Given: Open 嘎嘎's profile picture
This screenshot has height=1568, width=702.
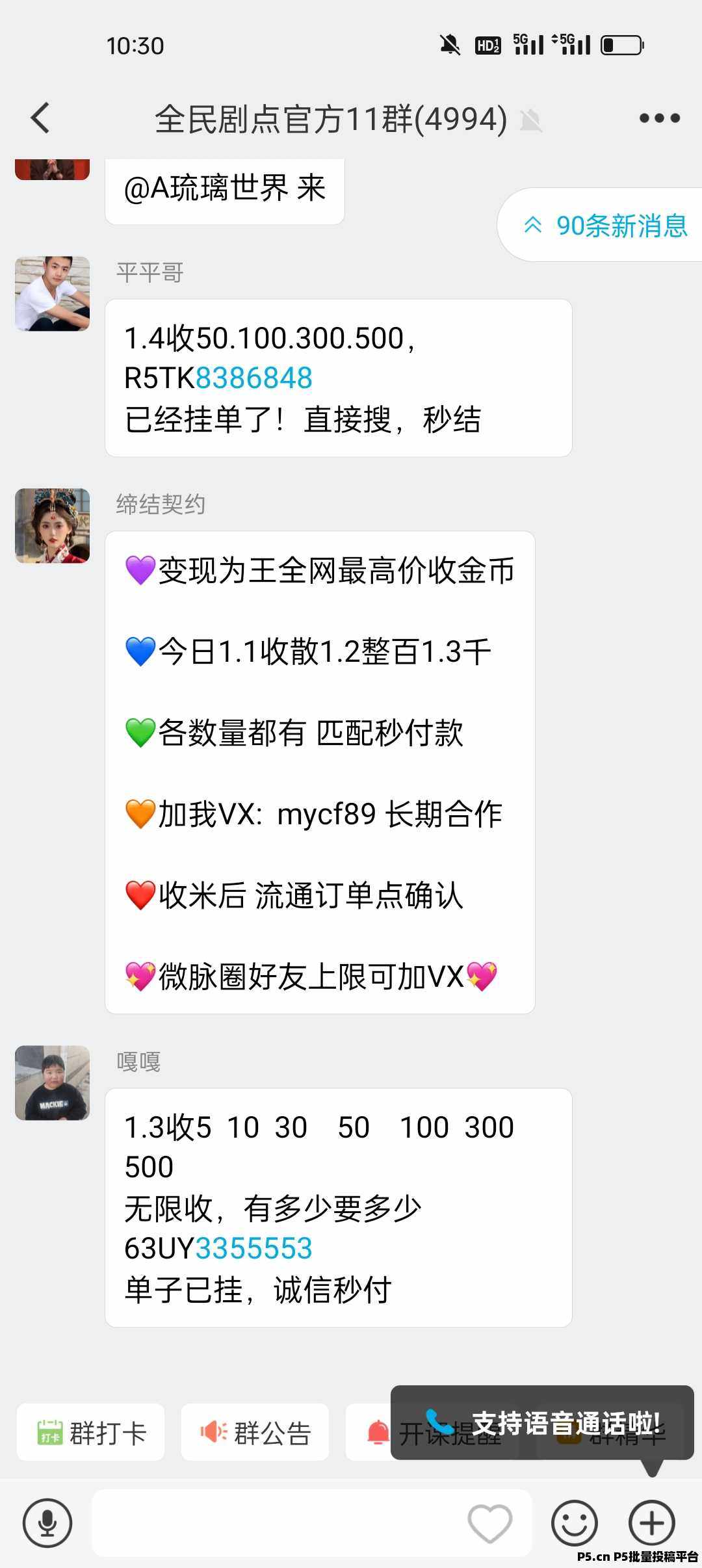Looking at the screenshot, I should (x=53, y=1083).
